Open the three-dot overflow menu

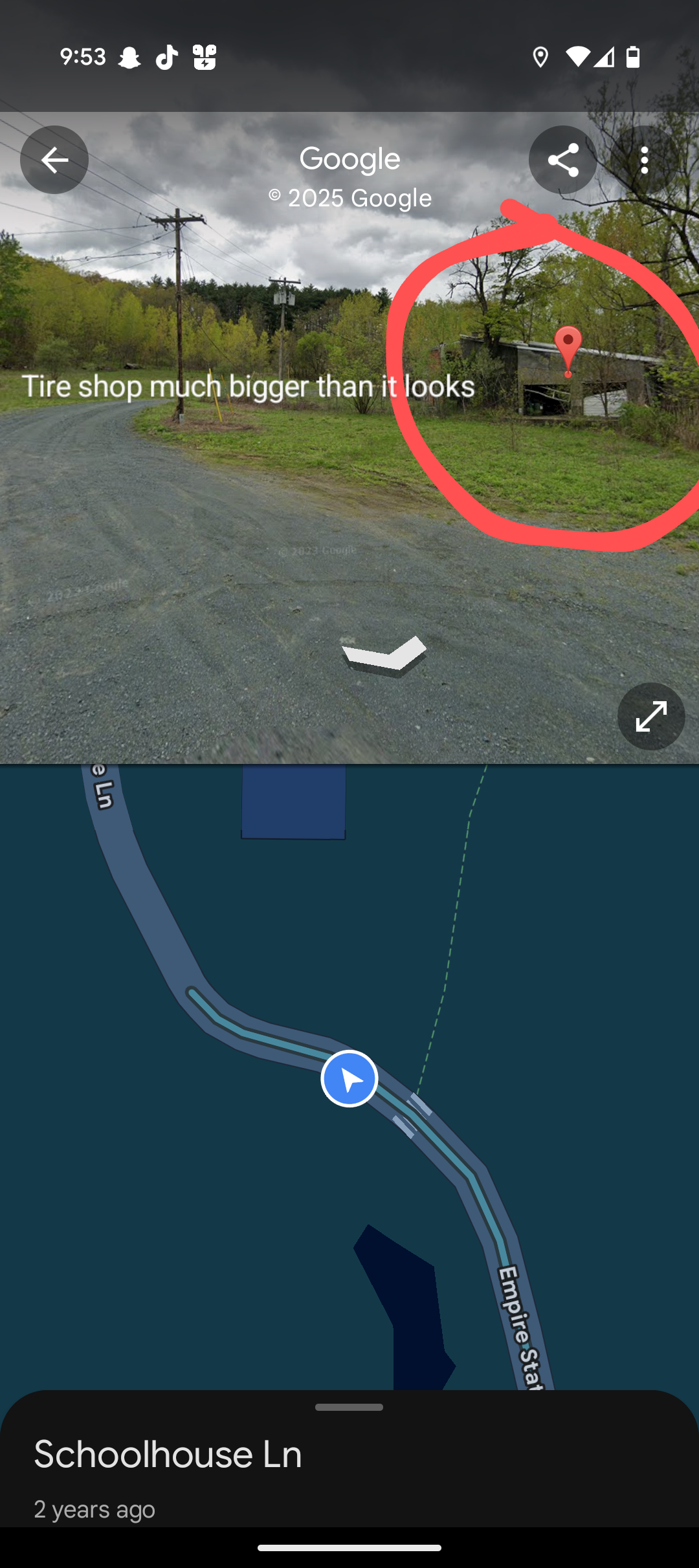pyautogui.click(x=644, y=160)
